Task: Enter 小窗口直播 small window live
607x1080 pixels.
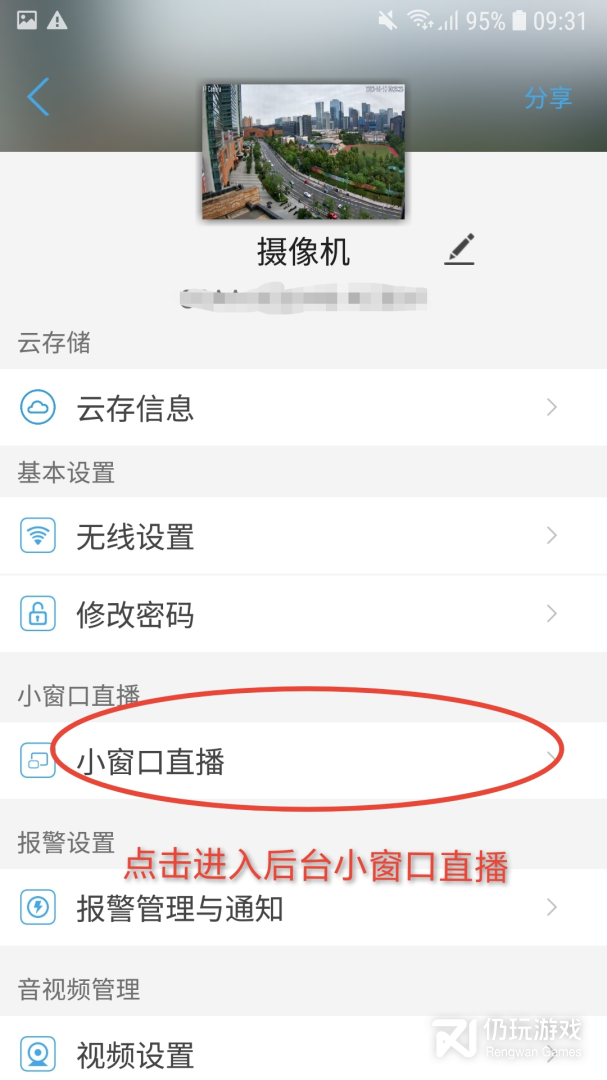Action: pyautogui.click(x=303, y=761)
